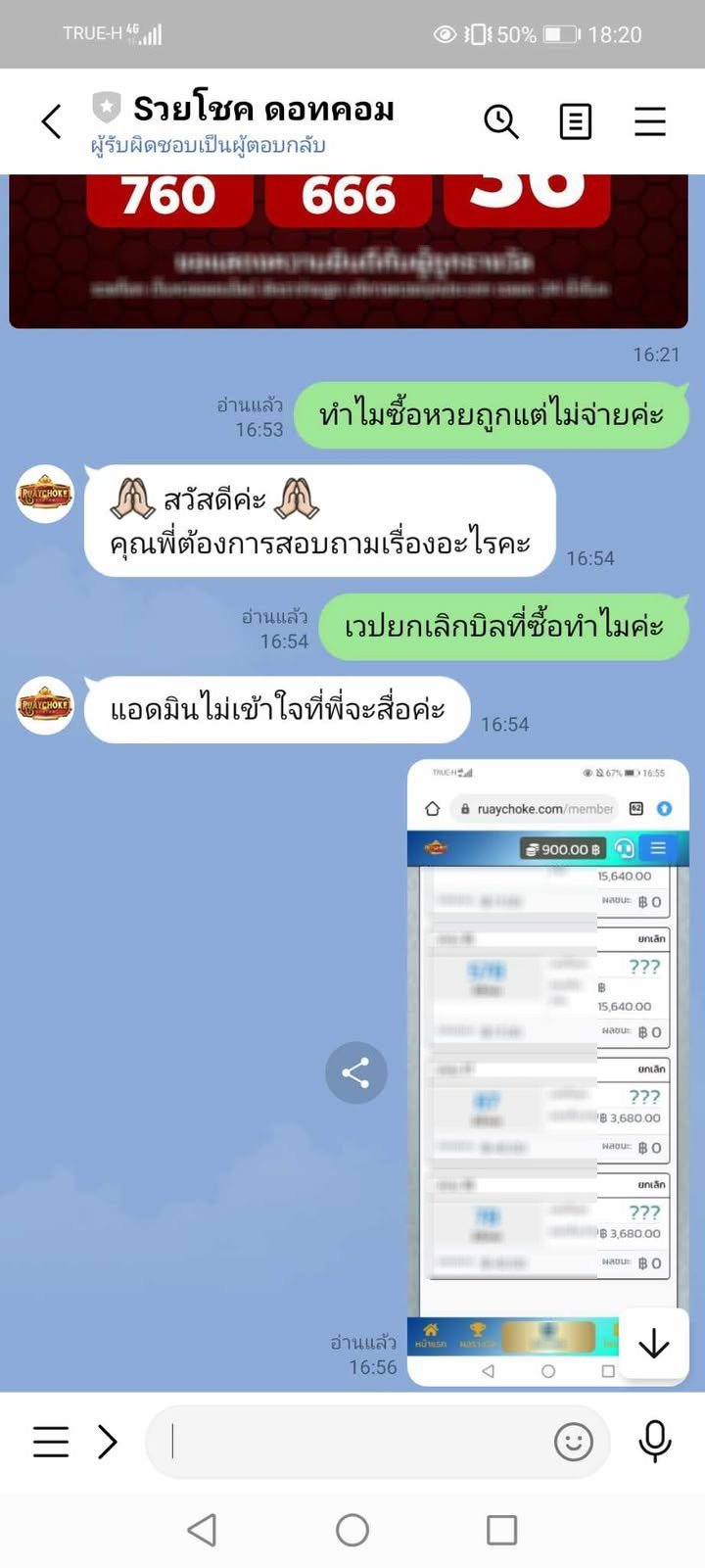The width and height of the screenshot is (705, 1568).
Task: Open the emoji sticker picker
Action: pos(573,1442)
